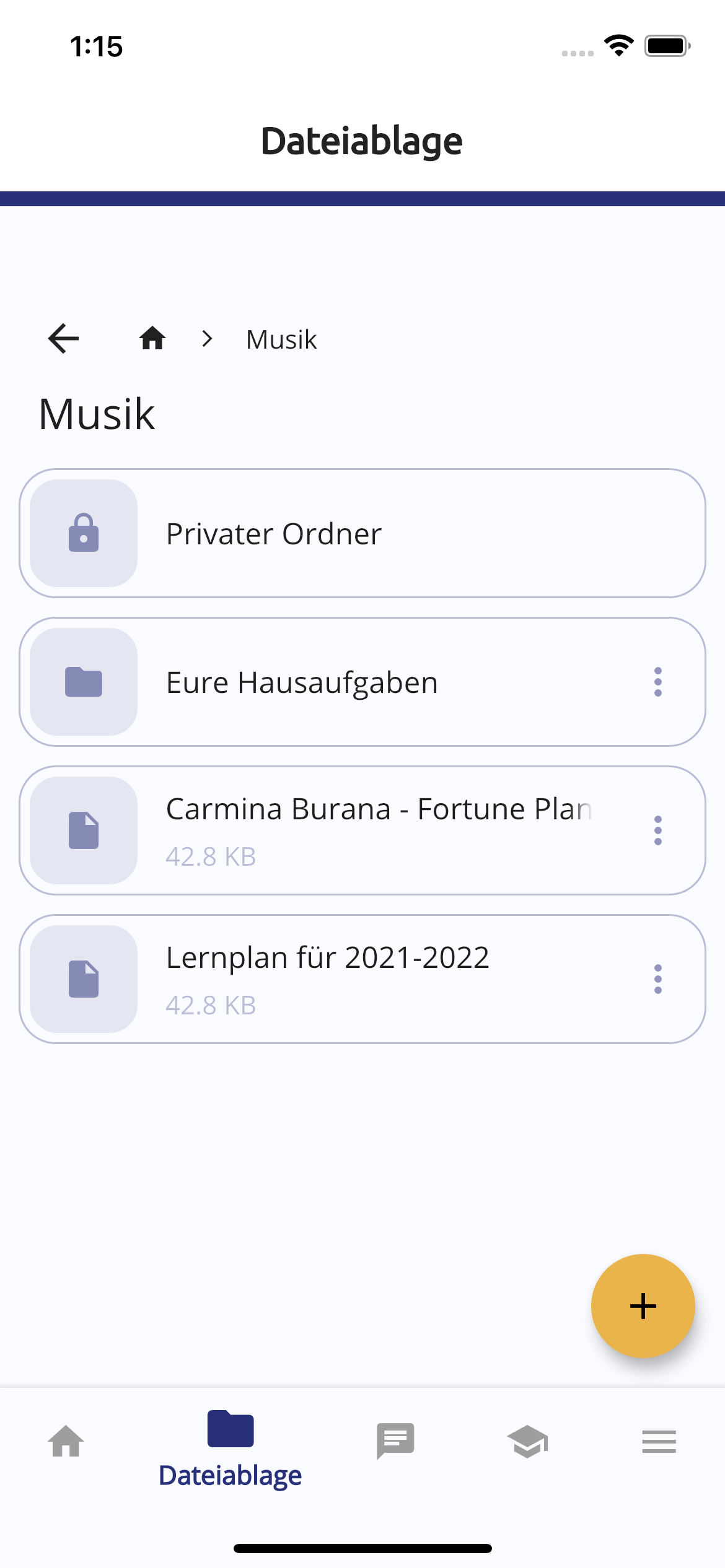Open options for Eure Hausaufgaben
Image resolution: width=725 pixels, height=1568 pixels.
658,682
